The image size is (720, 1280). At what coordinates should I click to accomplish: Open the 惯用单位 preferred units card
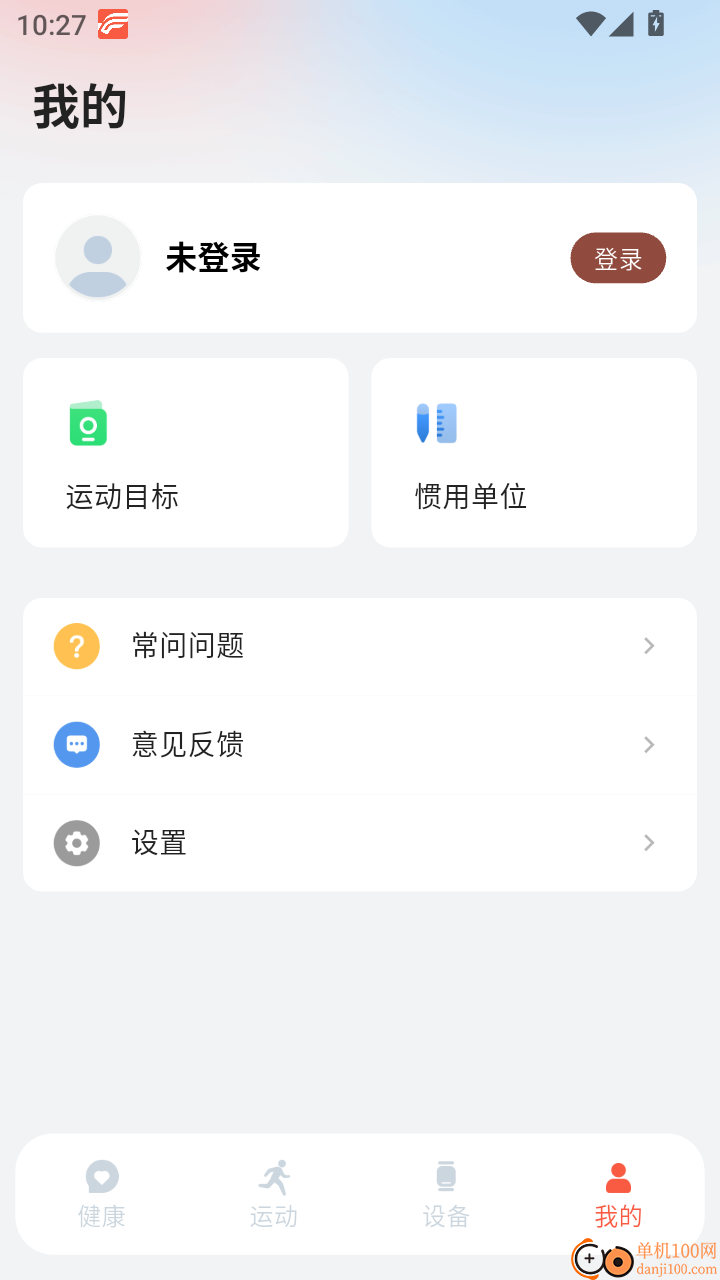tap(533, 453)
